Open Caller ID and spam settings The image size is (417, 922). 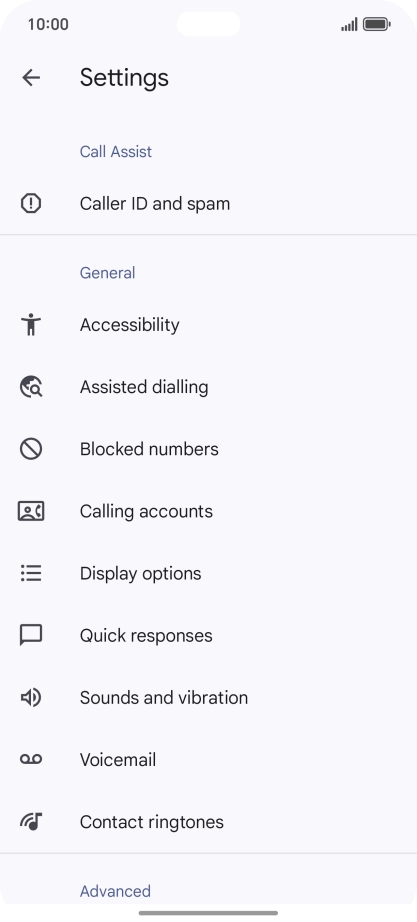pyautogui.click(x=208, y=203)
